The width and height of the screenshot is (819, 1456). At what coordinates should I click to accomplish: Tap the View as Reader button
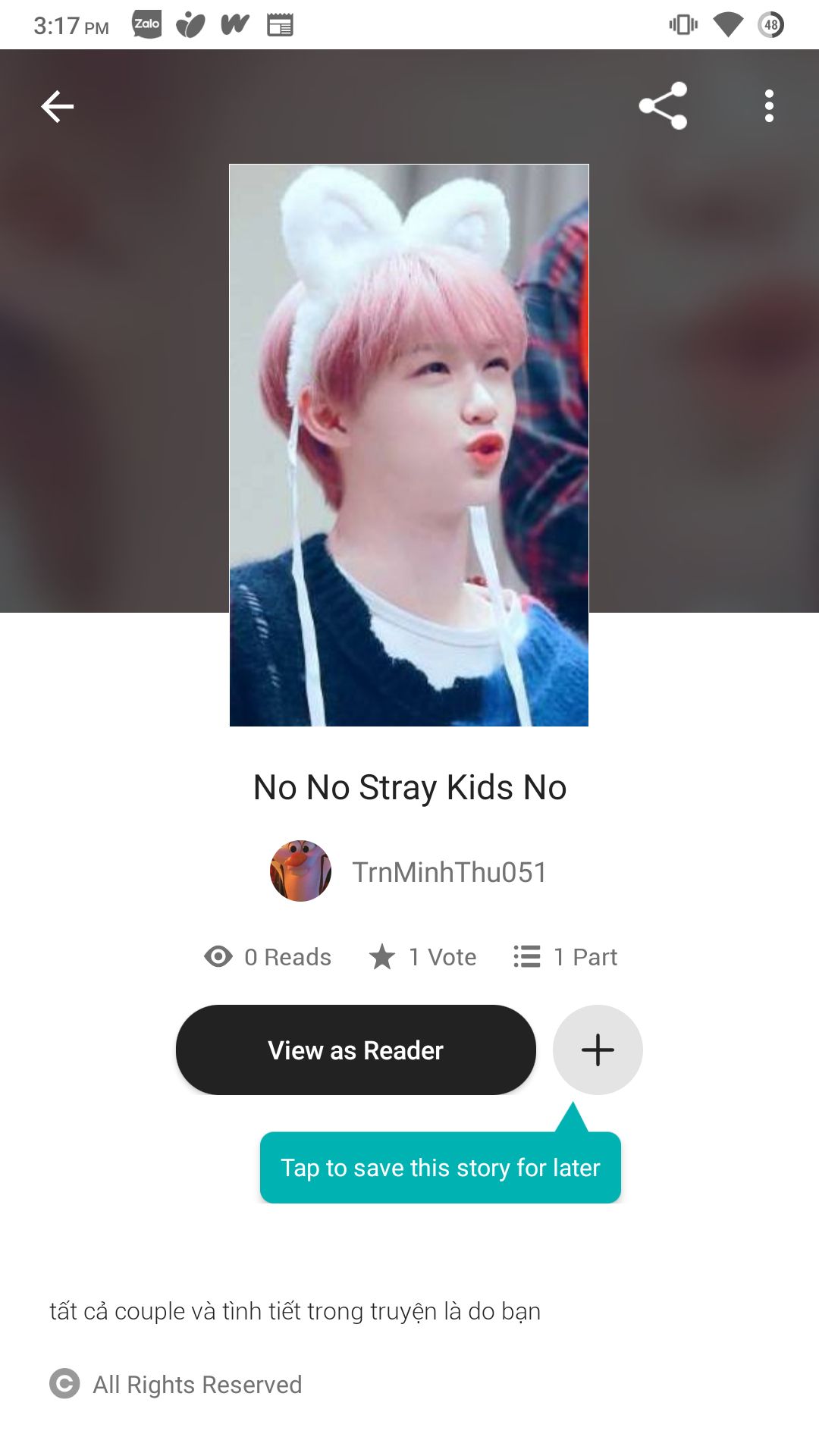pos(356,1050)
